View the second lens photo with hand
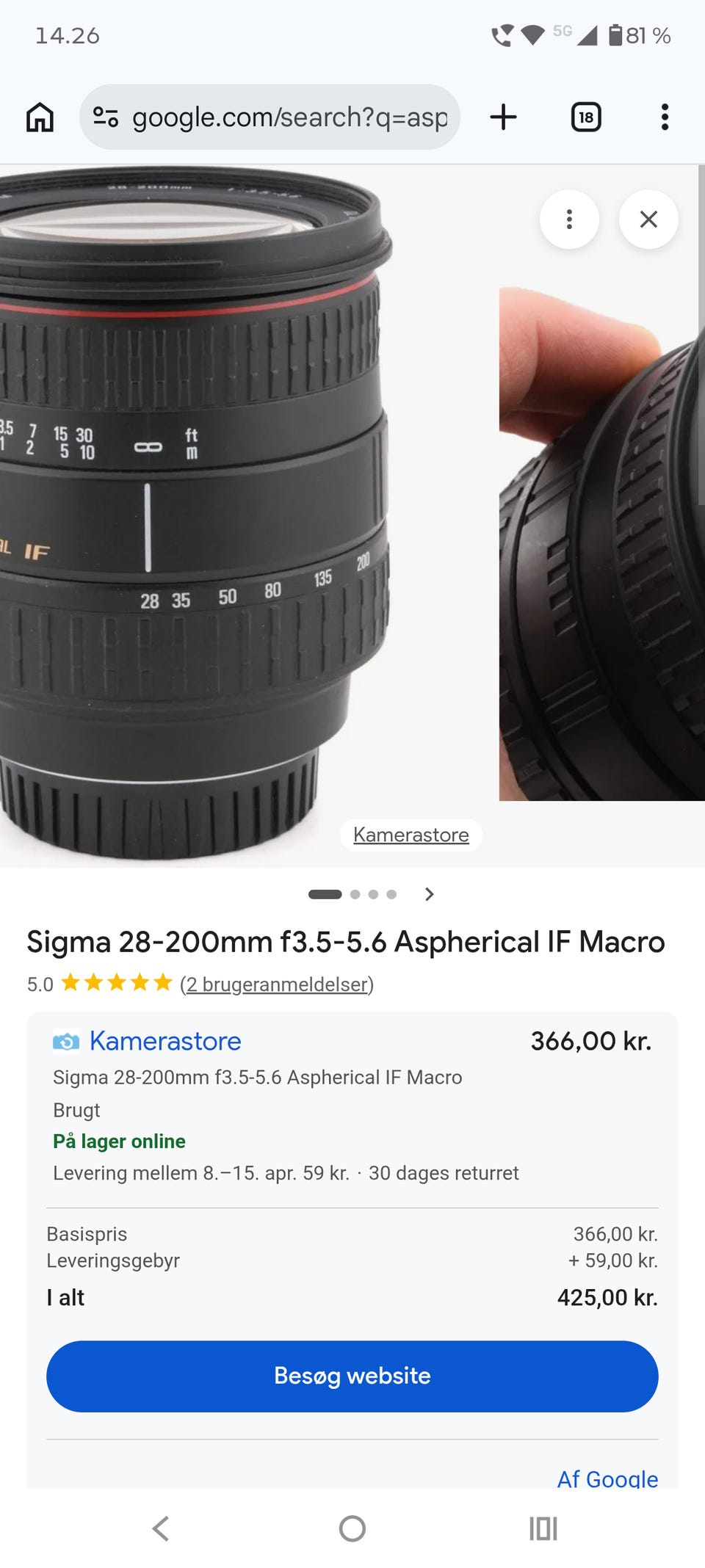 (x=602, y=543)
